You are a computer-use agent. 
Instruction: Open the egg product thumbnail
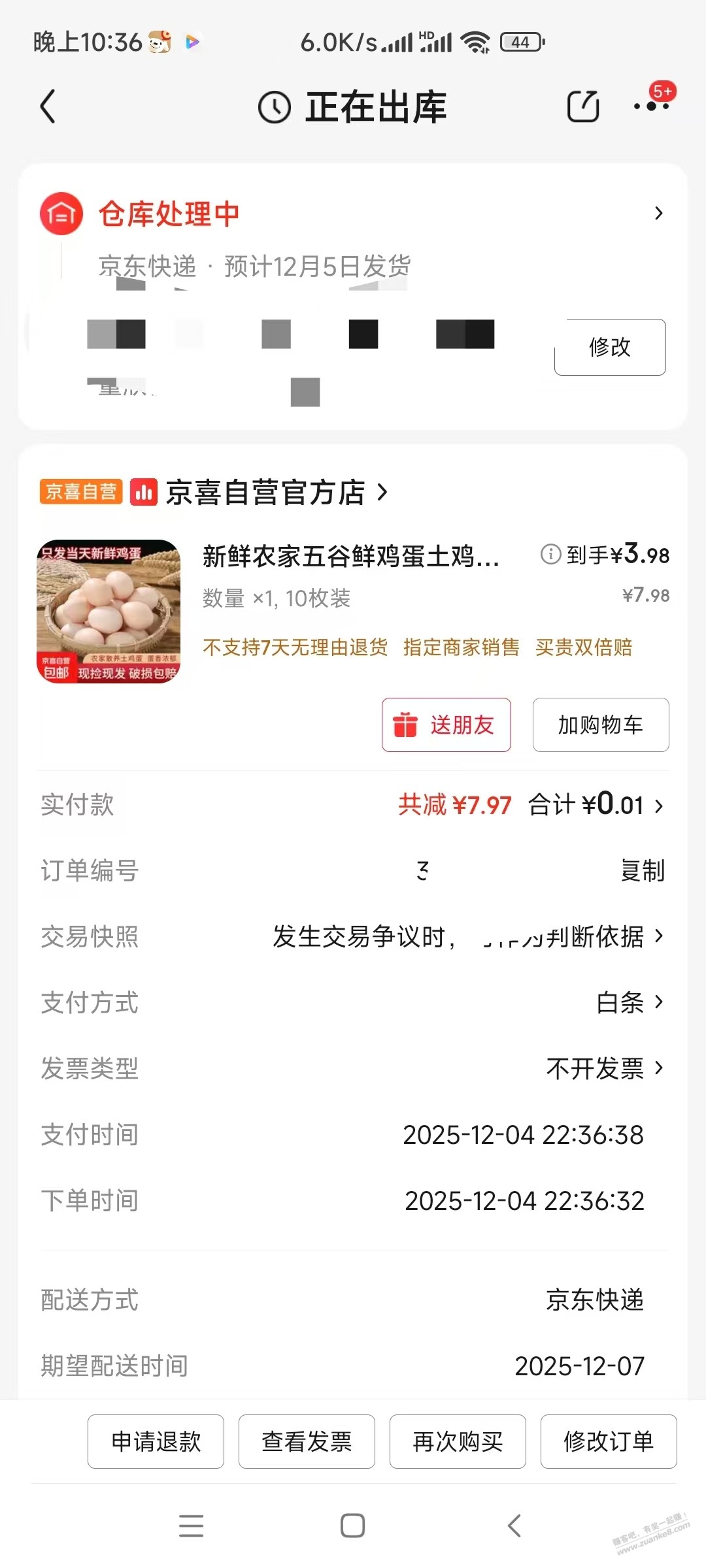109,612
